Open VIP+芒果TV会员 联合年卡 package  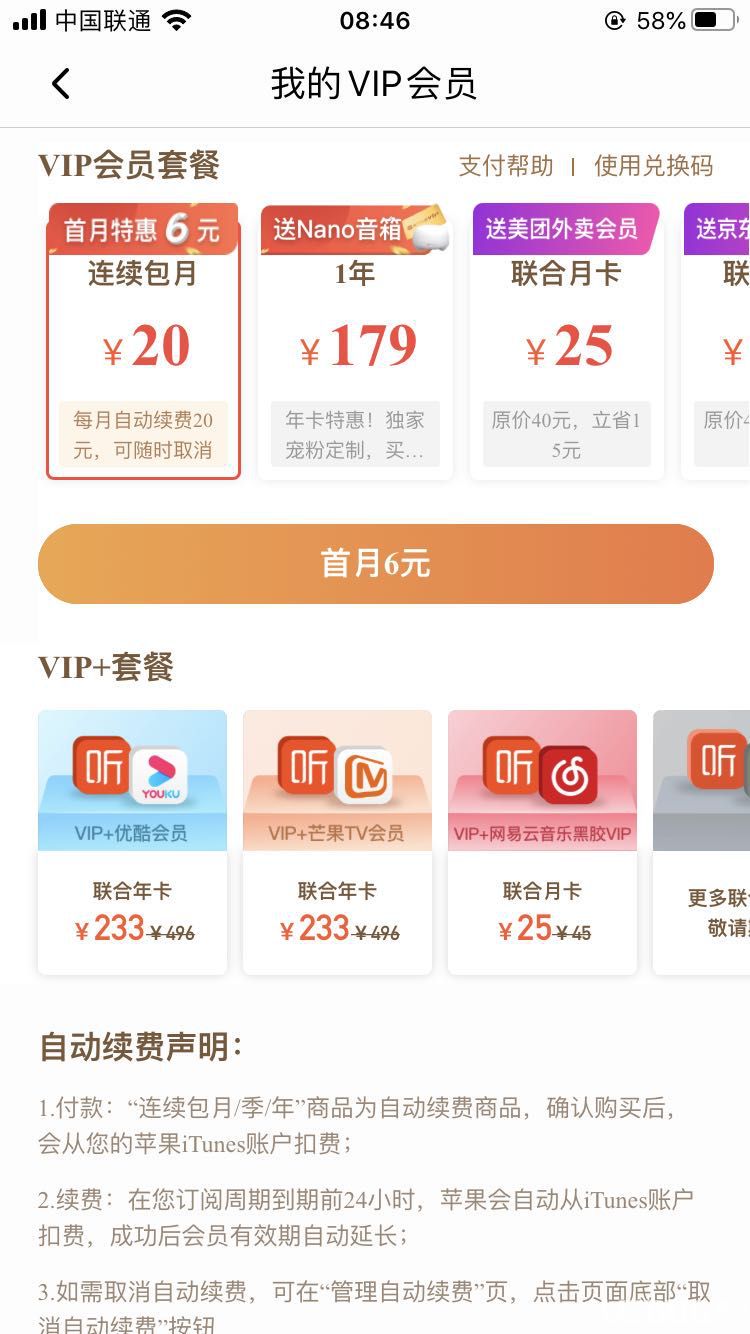(x=337, y=842)
